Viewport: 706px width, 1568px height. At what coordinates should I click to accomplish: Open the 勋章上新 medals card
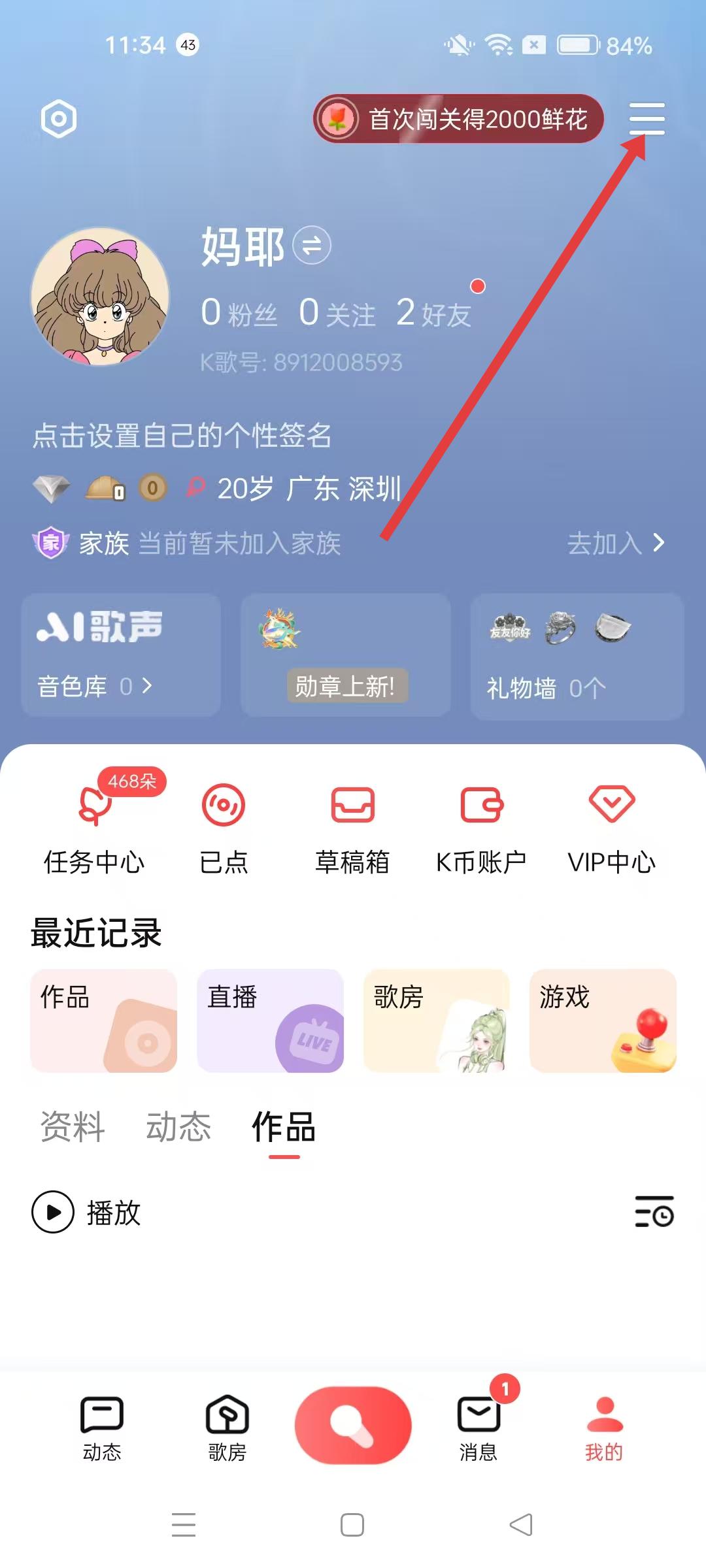(345, 655)
